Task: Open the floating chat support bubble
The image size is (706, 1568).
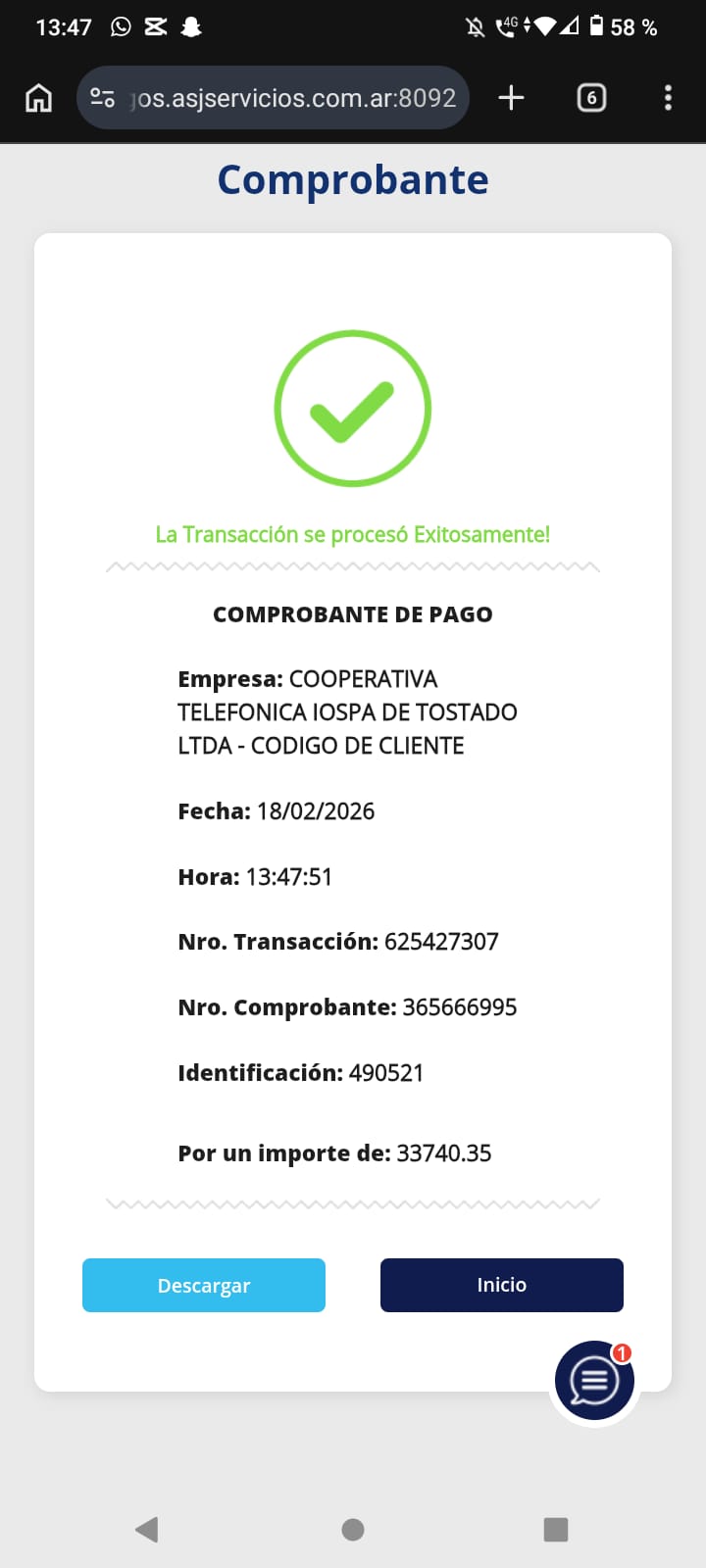Action: pos(594,1380)
